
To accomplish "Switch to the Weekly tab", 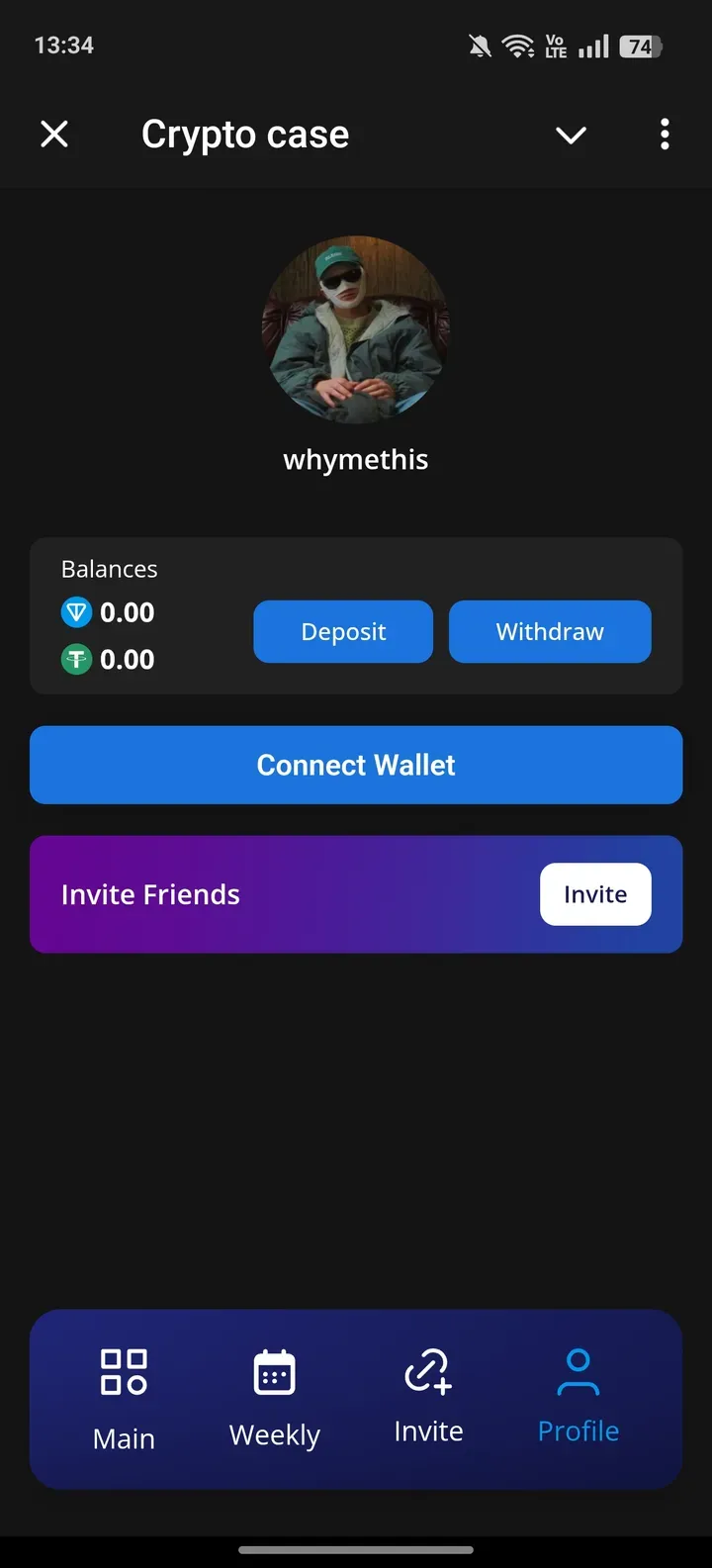I will pos(274,1399).
